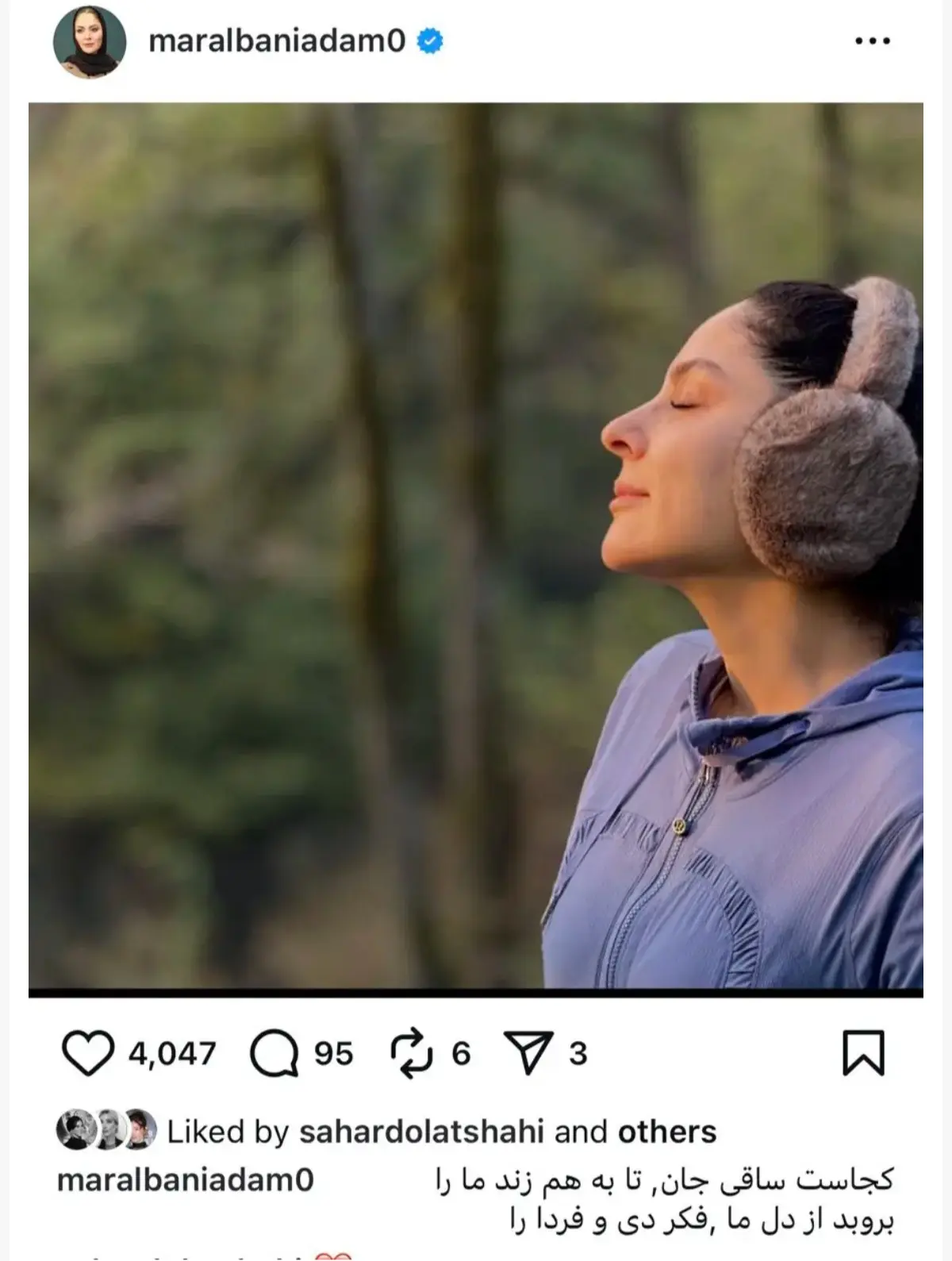Open the maralbaniadam0 username in the caption
Image resolution: width=952 pixels, height=1261 pixels.
[x=186, y=1180]
